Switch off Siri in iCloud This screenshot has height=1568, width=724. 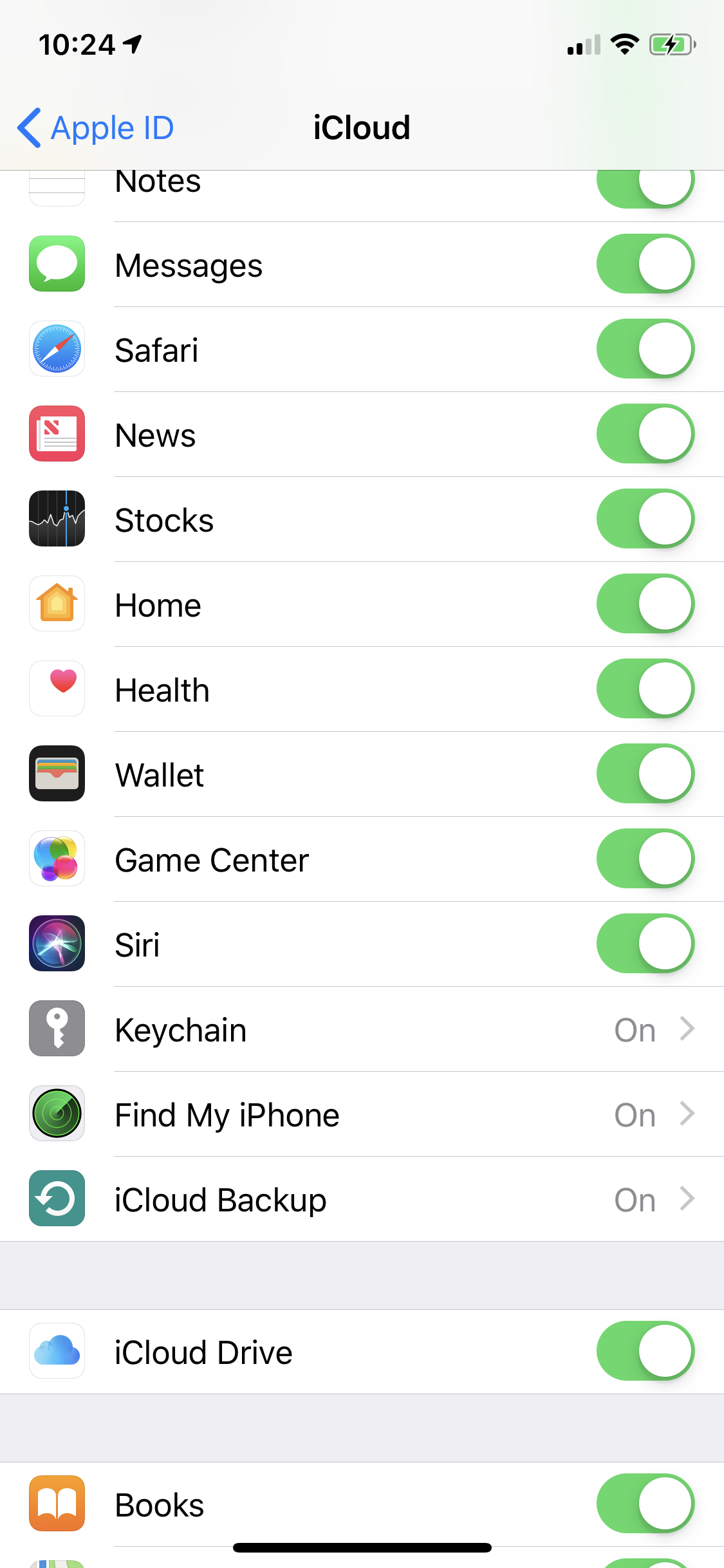coord(645,944)
